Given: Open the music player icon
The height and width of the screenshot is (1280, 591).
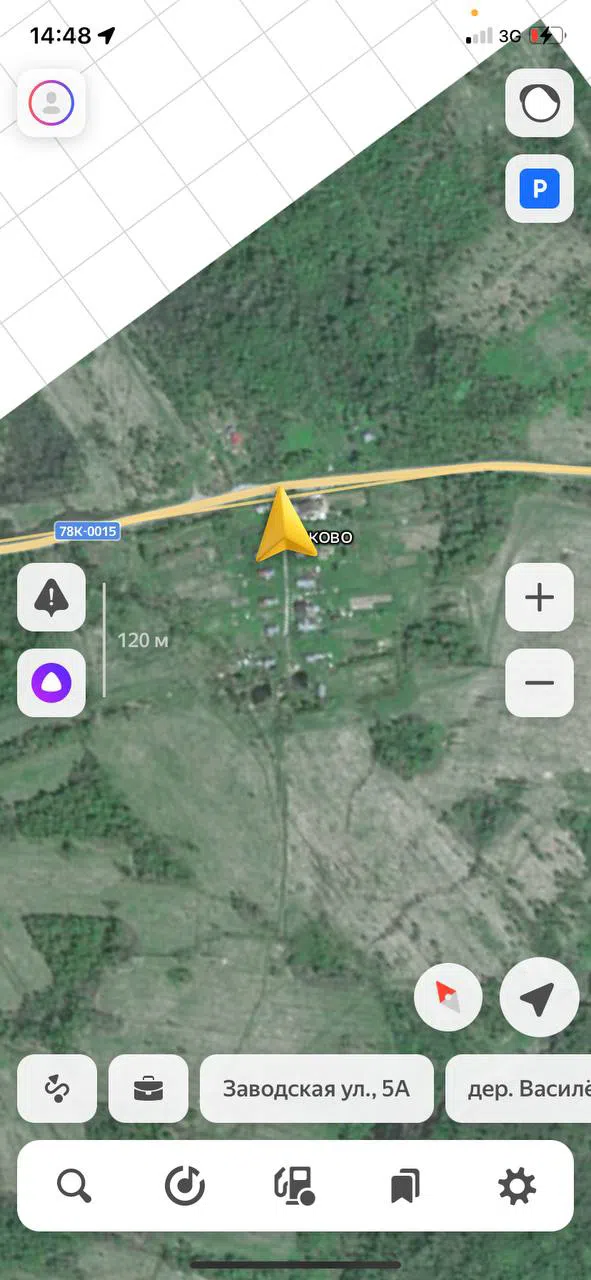Looking at the screenshot, I should pos(185,1186).
